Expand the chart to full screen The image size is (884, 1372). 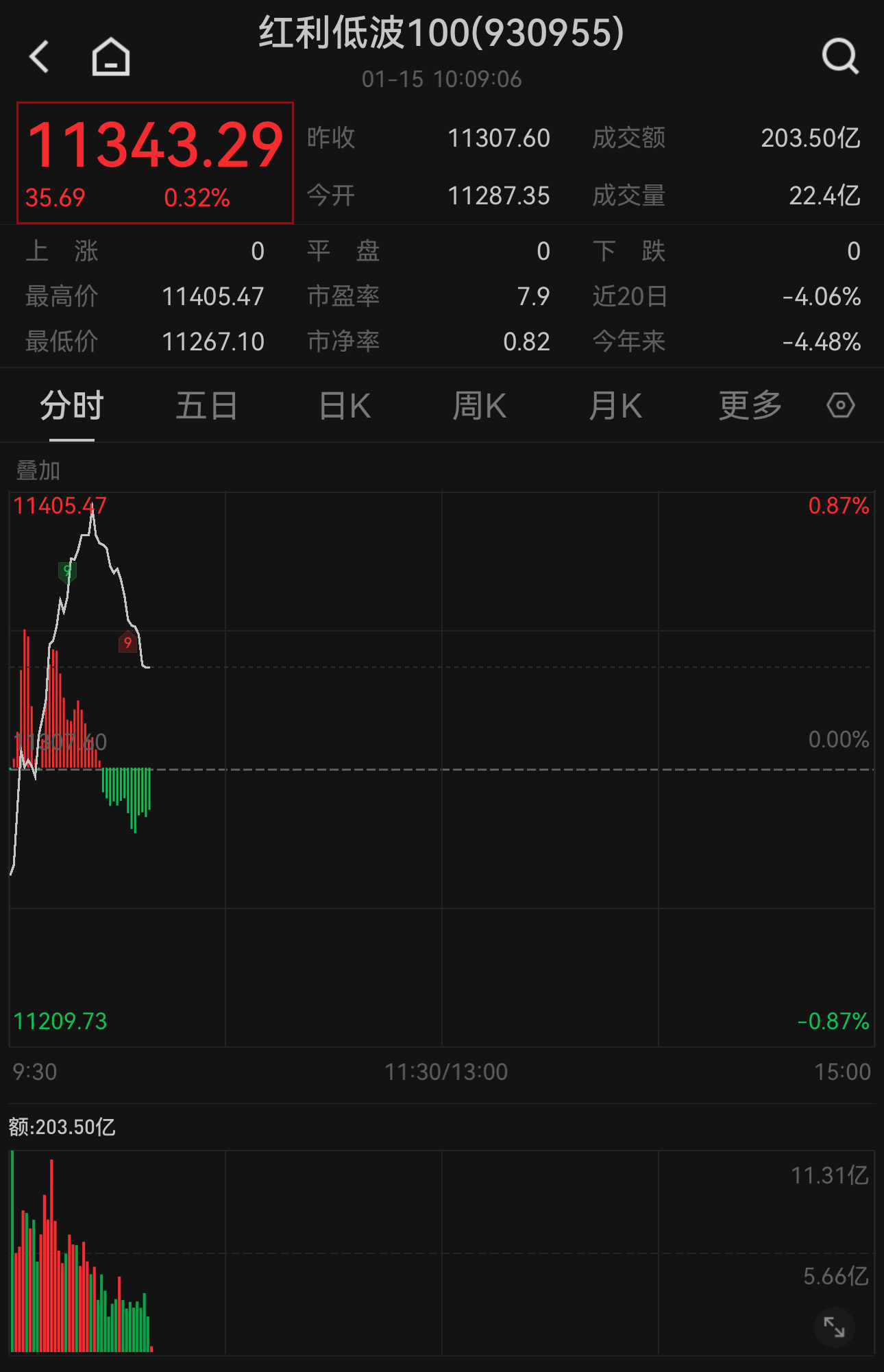[834, 1327]
